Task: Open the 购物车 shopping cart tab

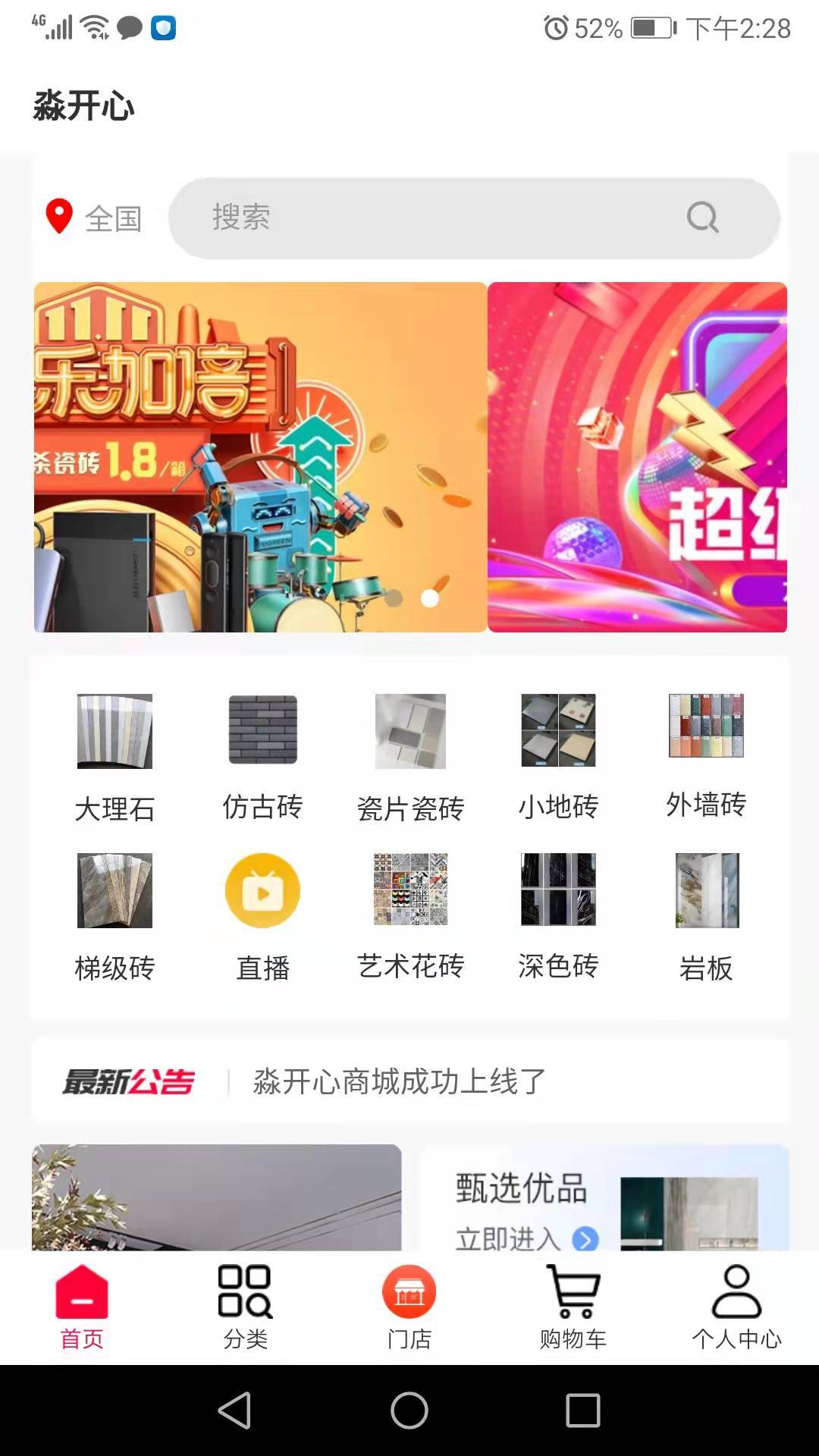Action: 574,1304
